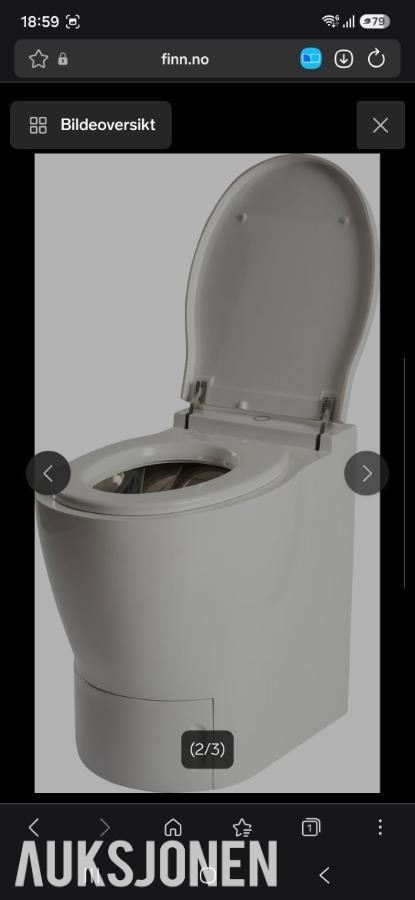Open the Bildeoversikt image overview
This screenshot has width=415, height=900.
pyautogui.click(x=91, y=125)
